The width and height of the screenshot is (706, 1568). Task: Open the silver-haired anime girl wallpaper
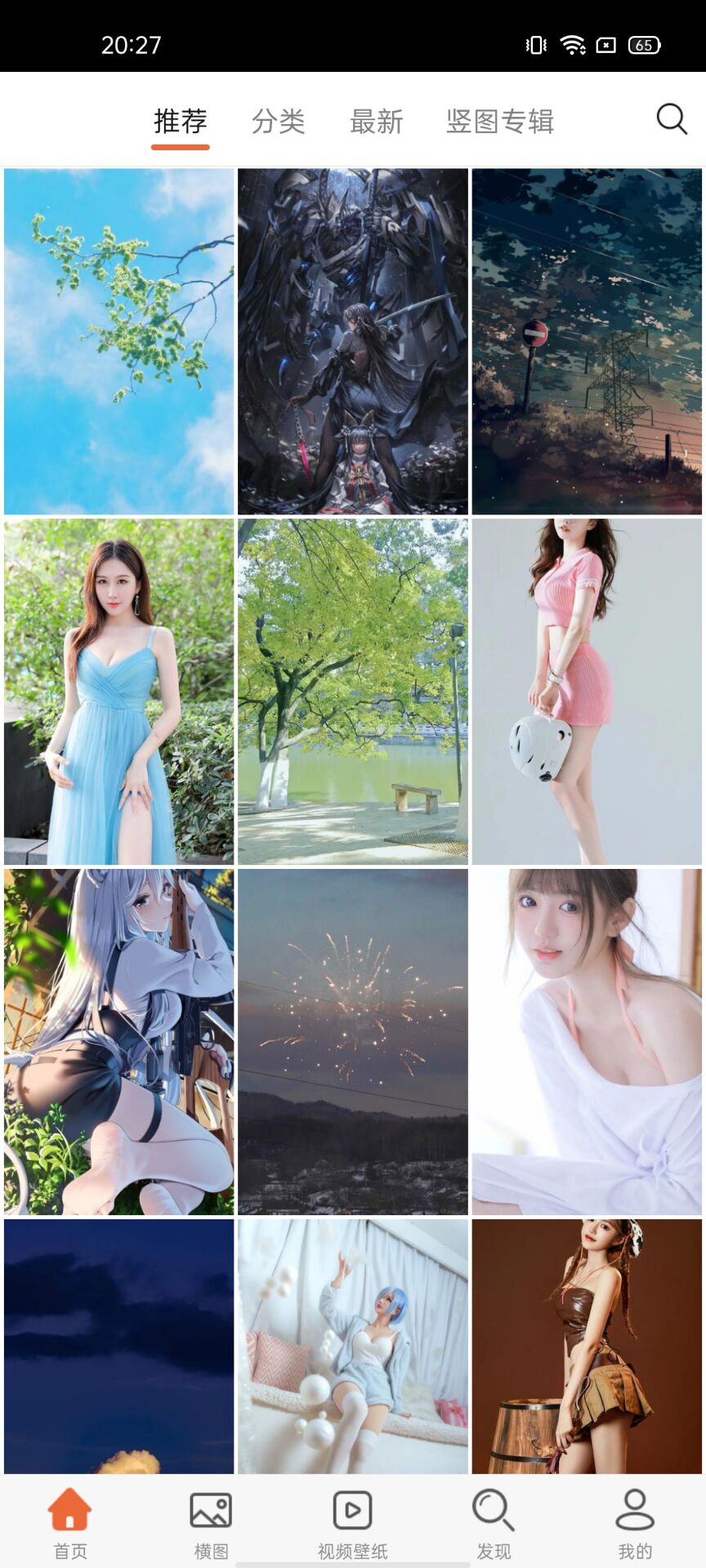point(119,1041)
